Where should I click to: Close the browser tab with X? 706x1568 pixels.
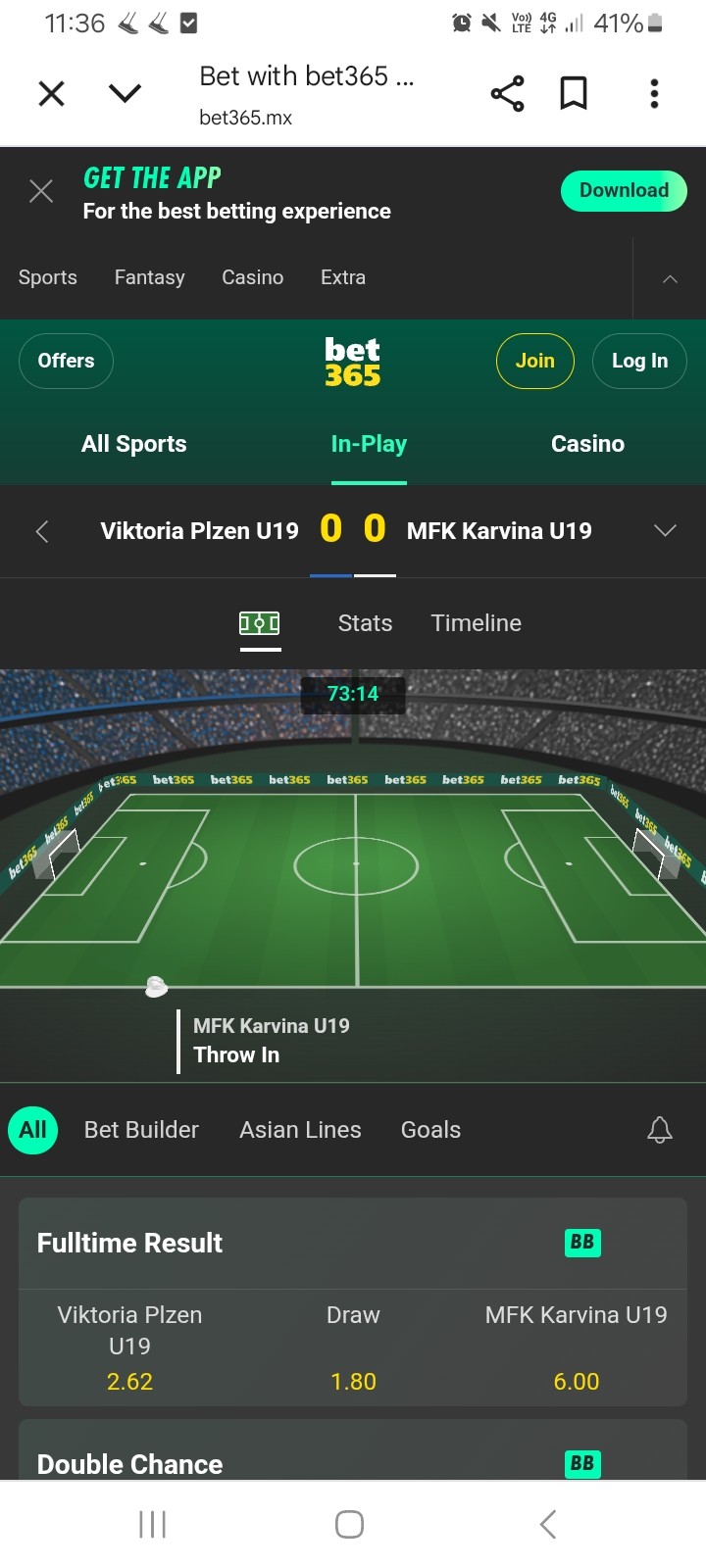tap(51, 94)
